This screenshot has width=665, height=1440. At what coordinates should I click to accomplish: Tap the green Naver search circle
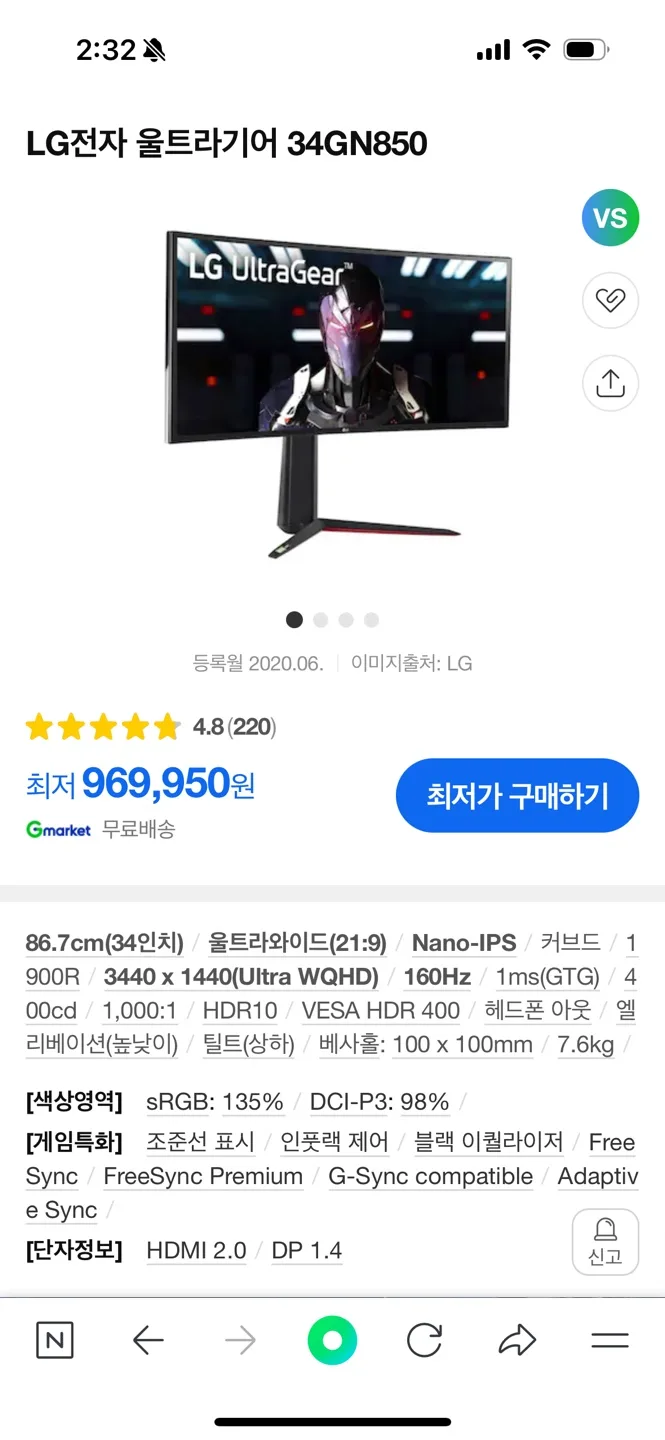pyautogui.click(x=332, y=1341)
